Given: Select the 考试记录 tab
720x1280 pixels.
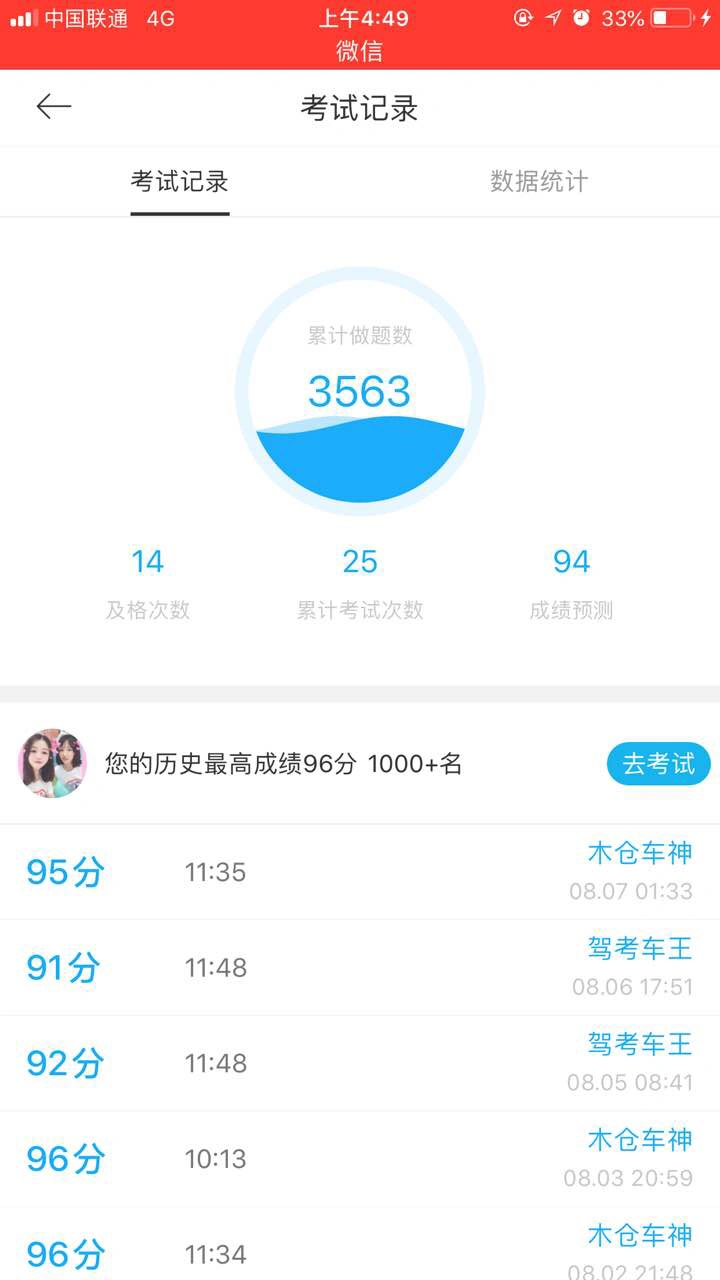Looking at the screenshot, I should pos(180,181).
